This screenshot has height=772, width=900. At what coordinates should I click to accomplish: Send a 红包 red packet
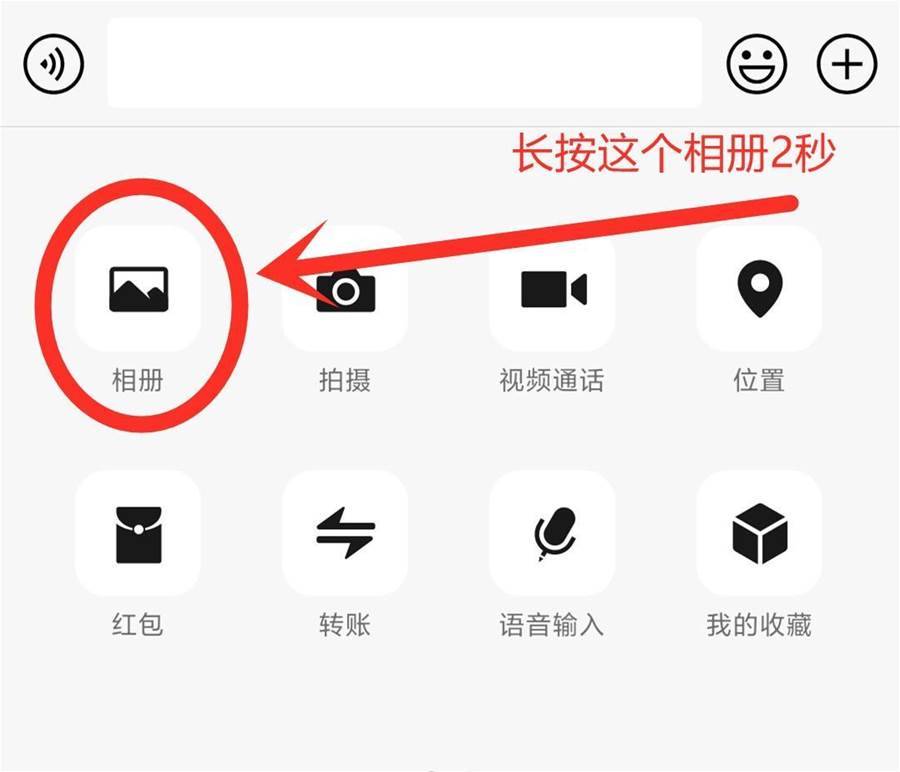138,534
